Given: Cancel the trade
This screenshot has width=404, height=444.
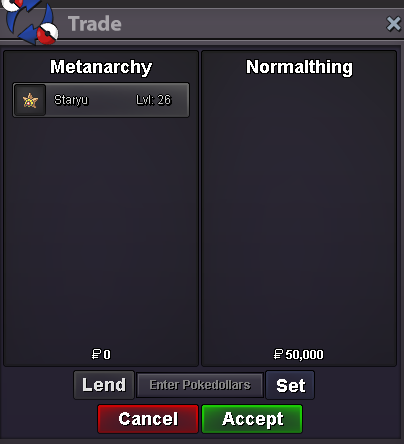Looking at the screenshot, I should 148,419.
